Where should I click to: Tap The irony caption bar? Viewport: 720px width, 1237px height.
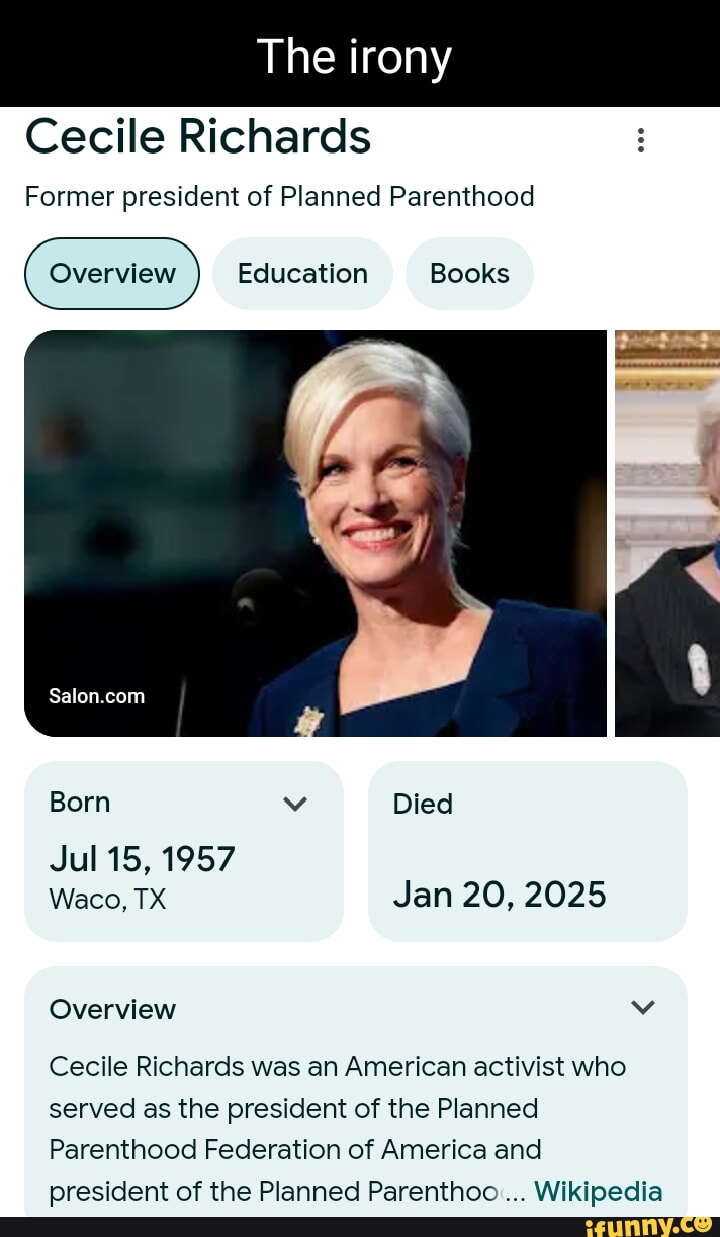tap(356, 56)
